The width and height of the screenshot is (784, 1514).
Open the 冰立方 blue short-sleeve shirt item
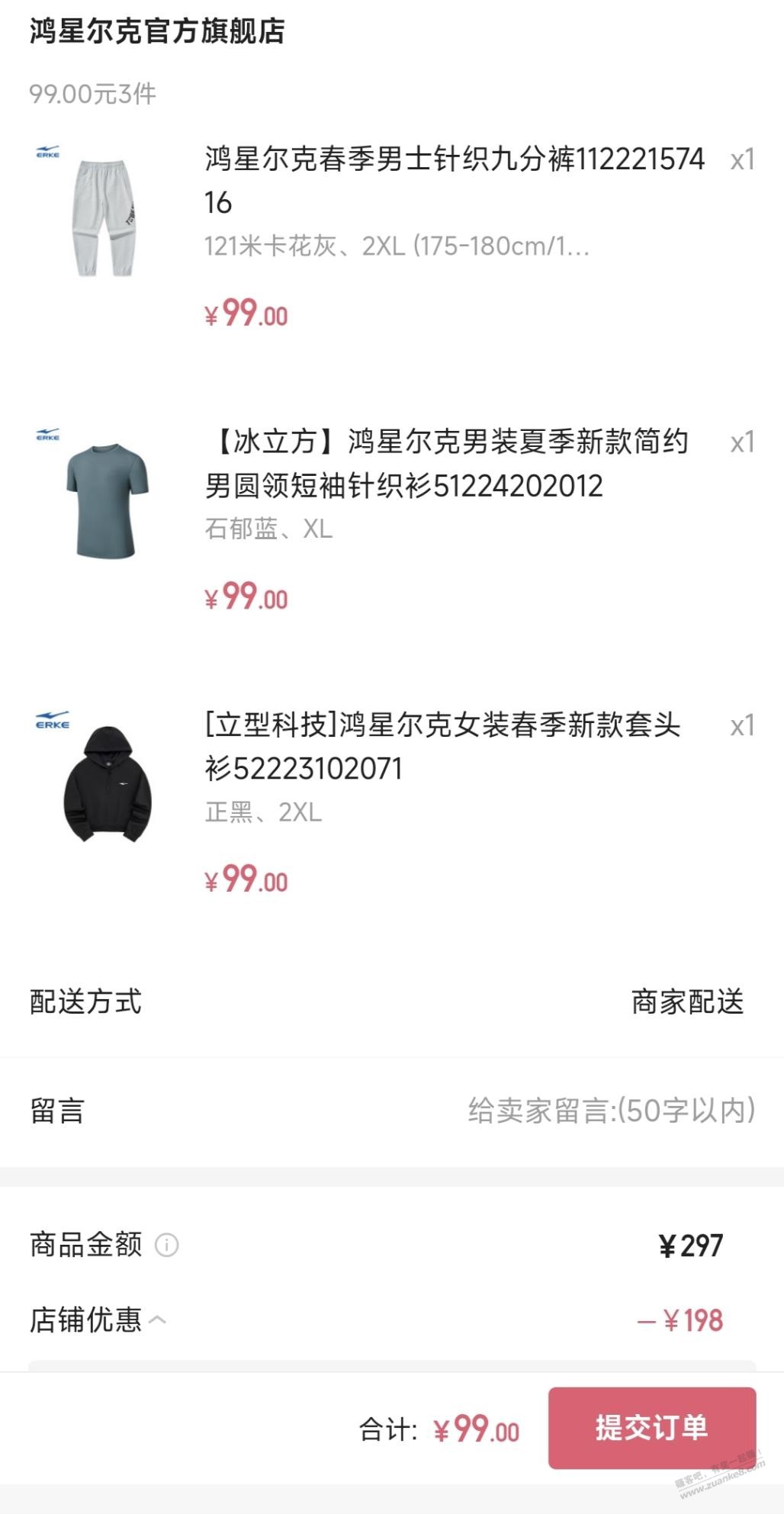pyautogui.click(x=445, y=463)
